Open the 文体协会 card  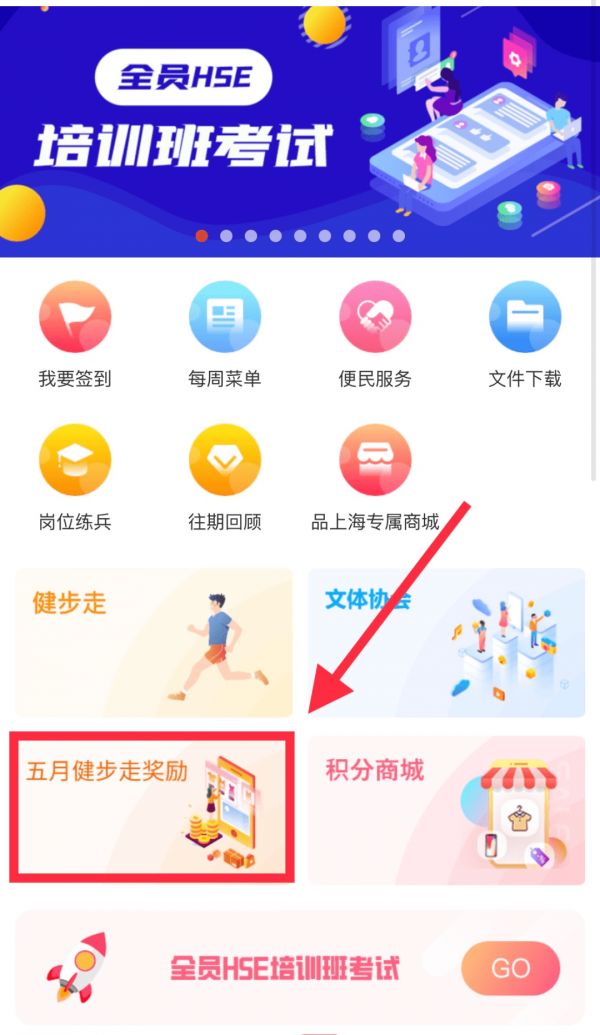[x=446, y=643]
